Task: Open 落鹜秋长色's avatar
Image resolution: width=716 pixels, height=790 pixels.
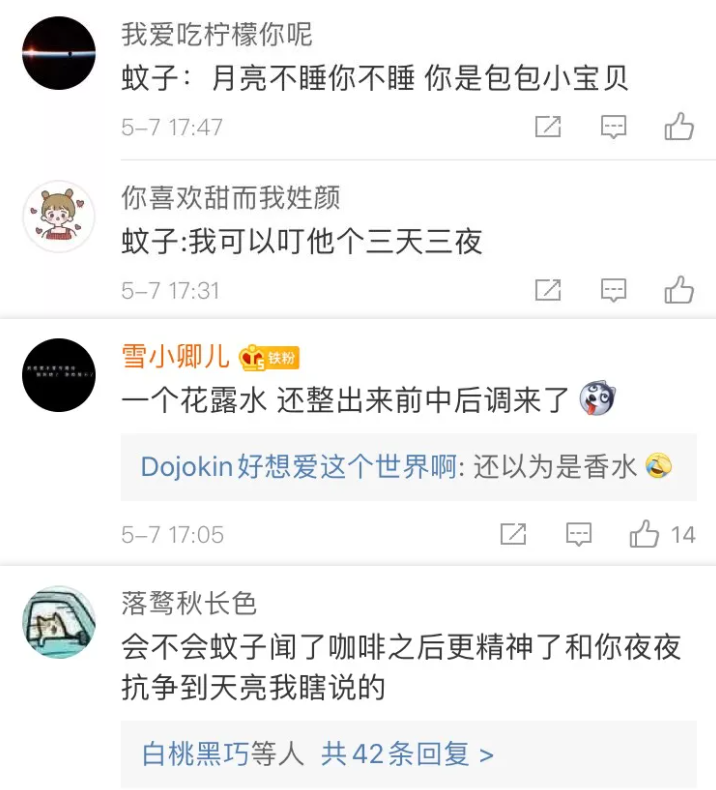Action: point(59,622)
